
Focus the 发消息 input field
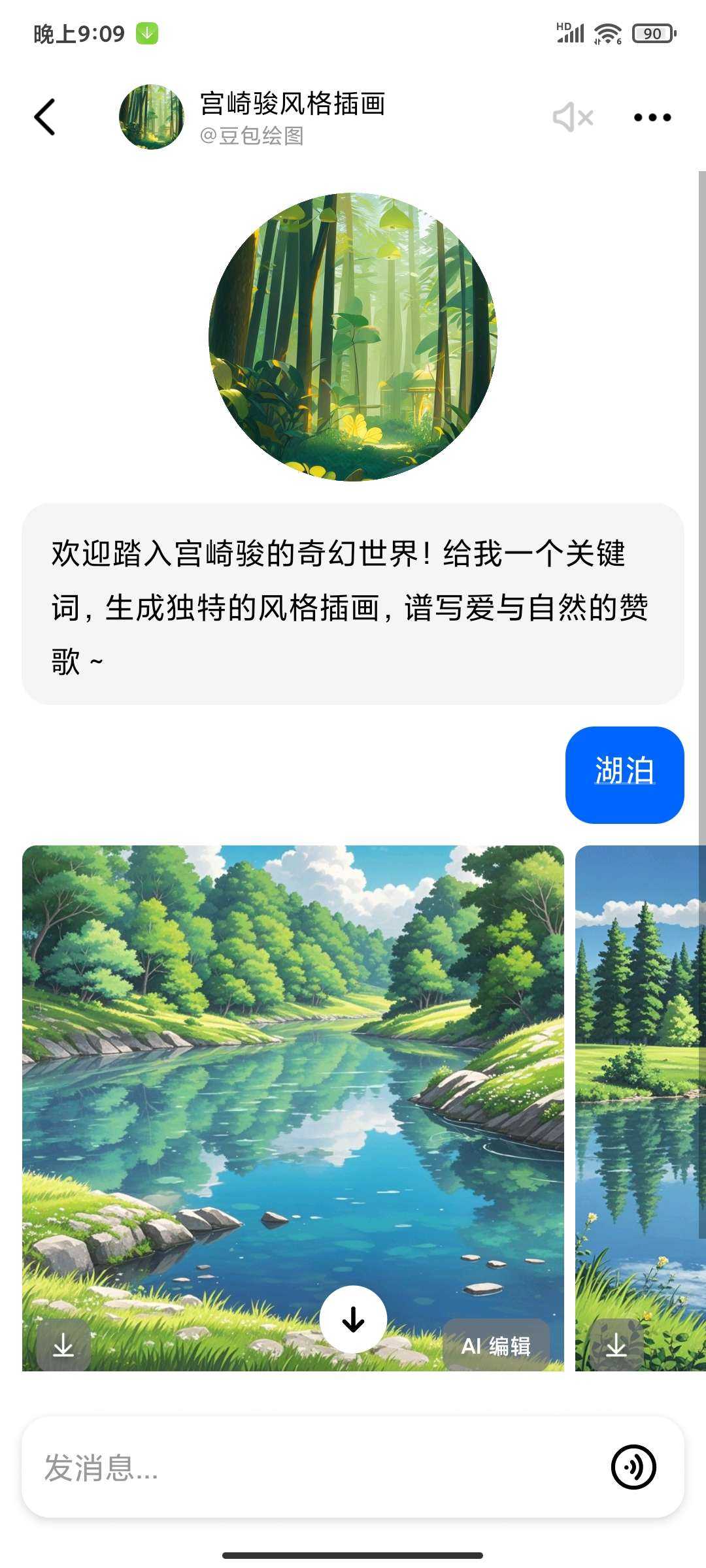coord(314,1468)
